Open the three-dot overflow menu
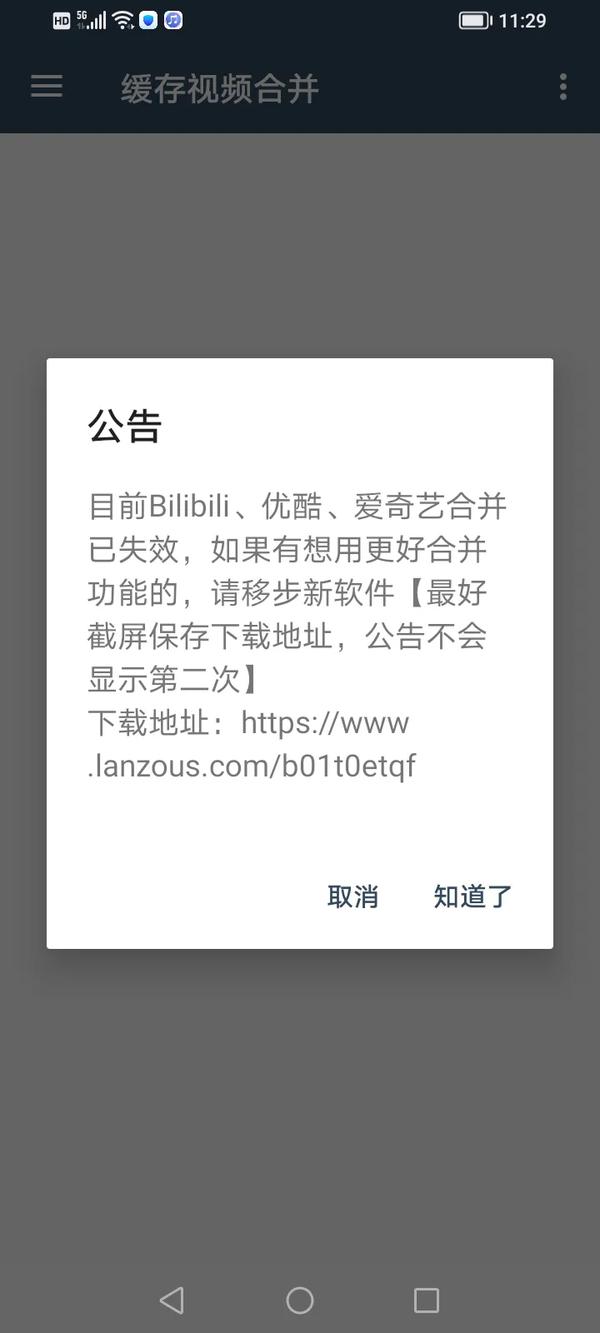This screenshot has width=600, height=1333. (x=563, y=87)
